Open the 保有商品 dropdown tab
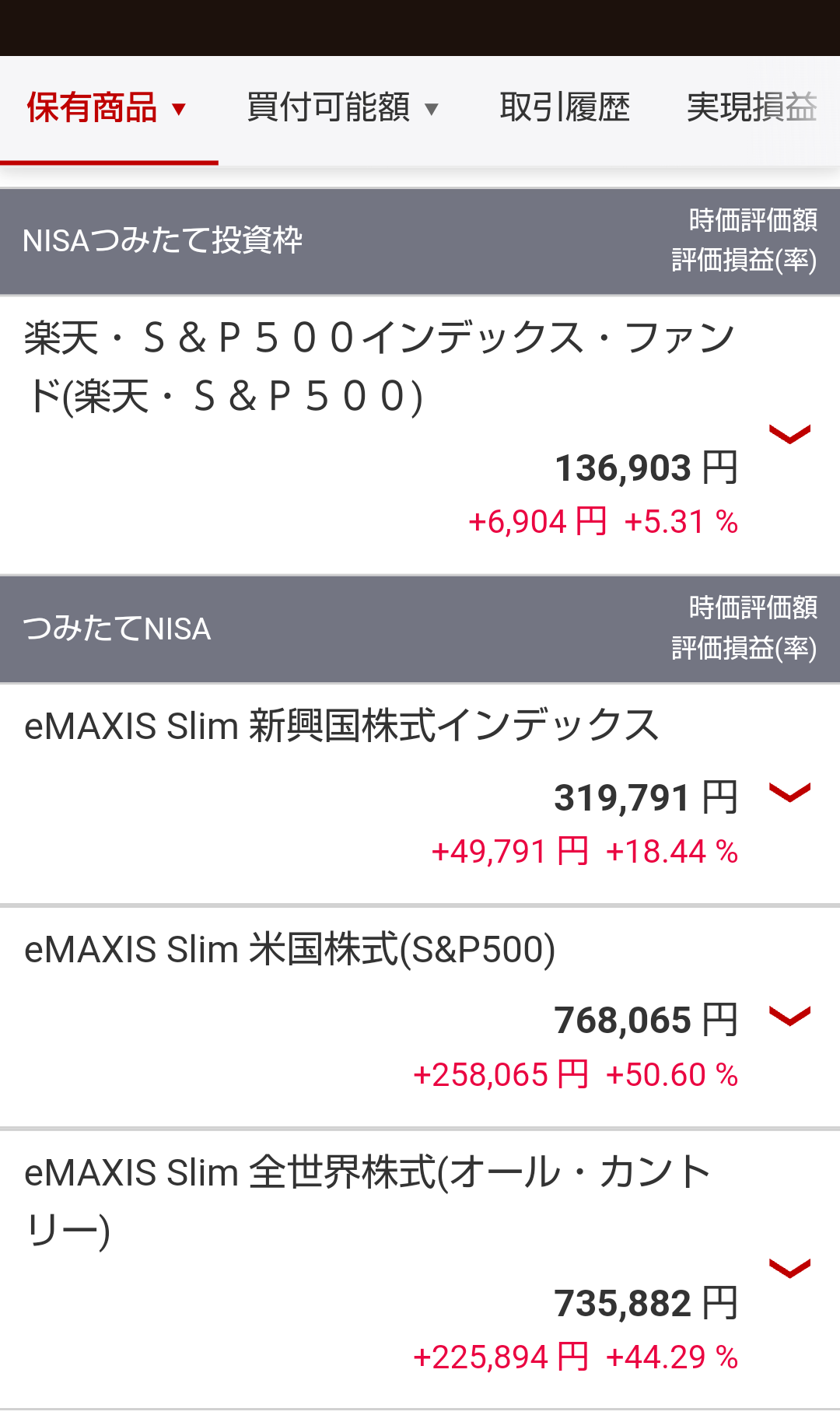840x1415 pixels. (x=107, y=108)
